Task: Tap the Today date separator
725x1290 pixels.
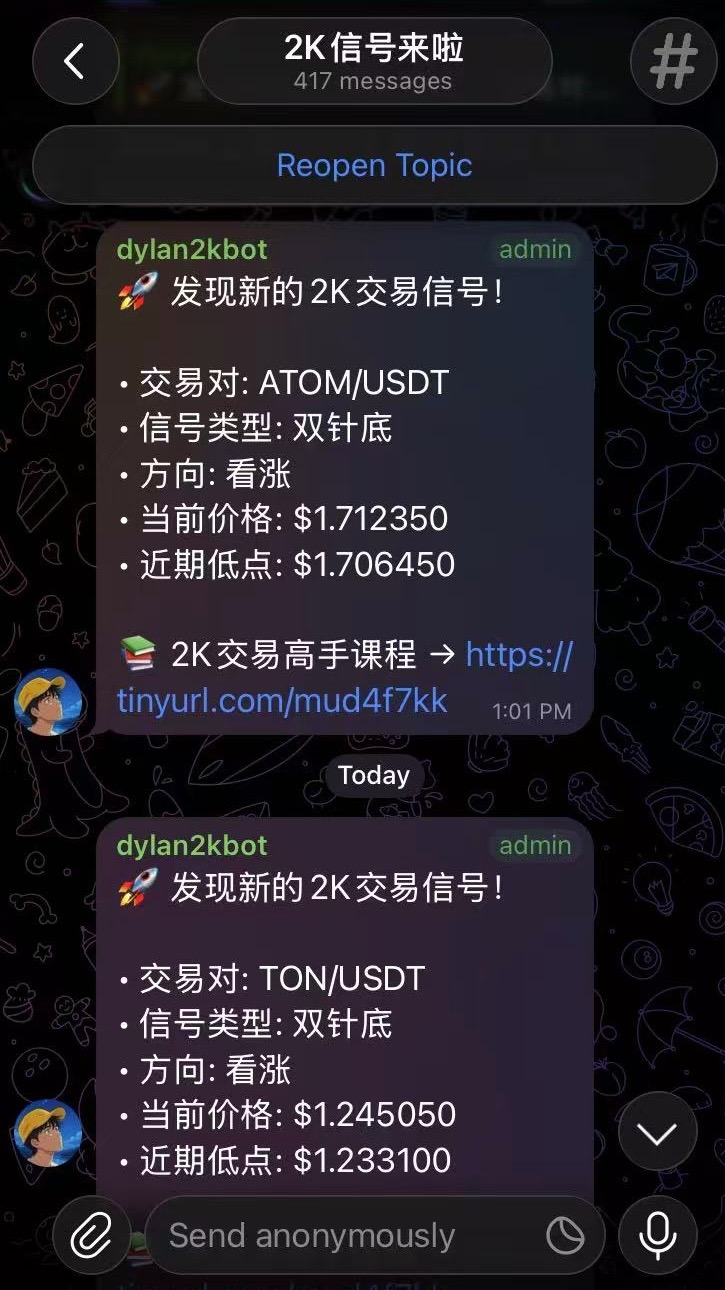Action: (374, 776)
